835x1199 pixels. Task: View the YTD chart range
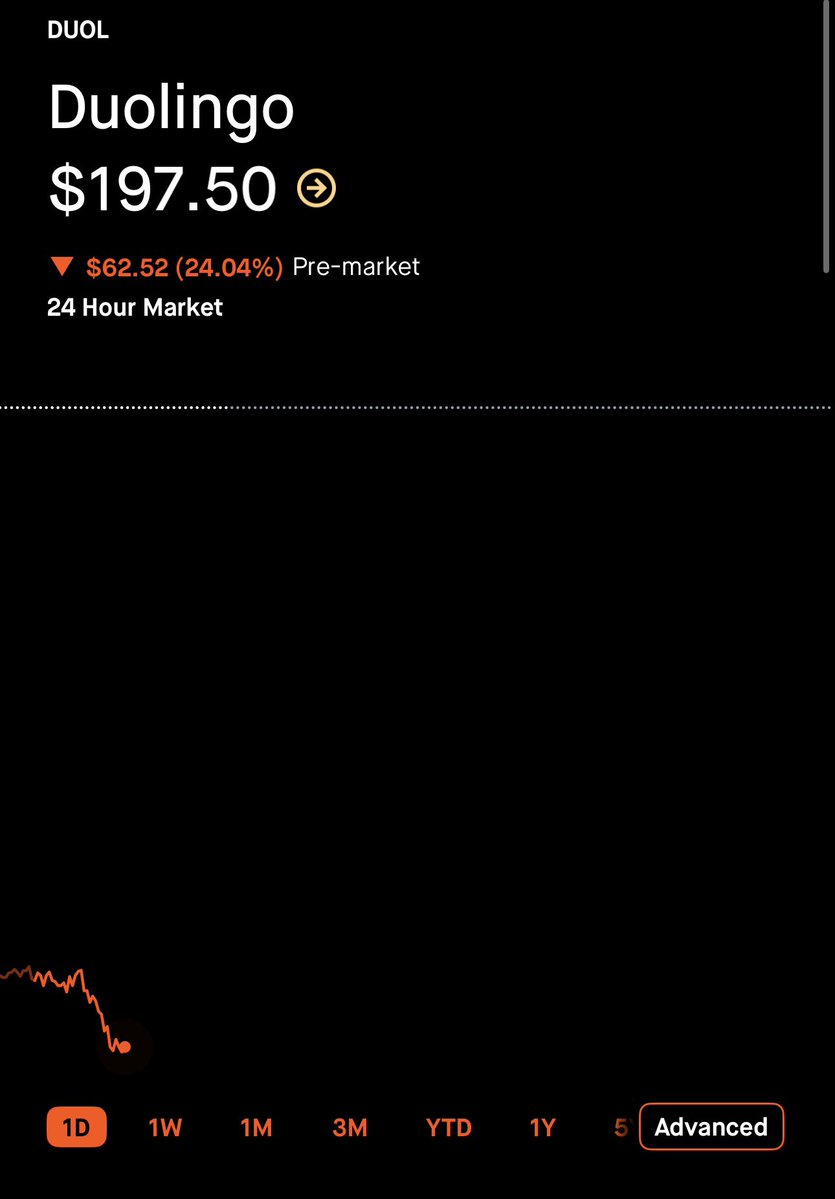pyautogui.click(x=448, y=1128)
